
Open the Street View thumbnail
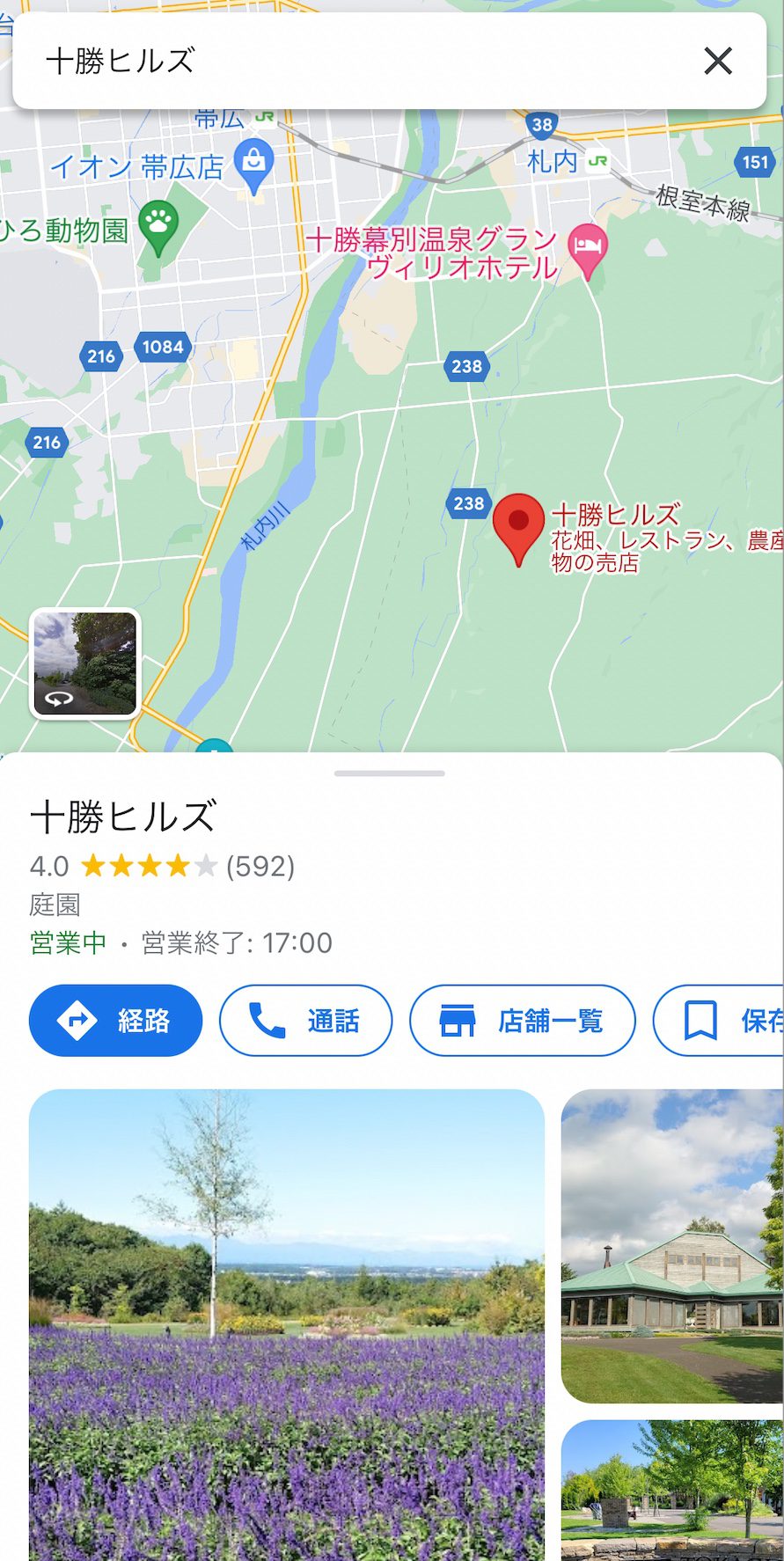pos(85,663)
